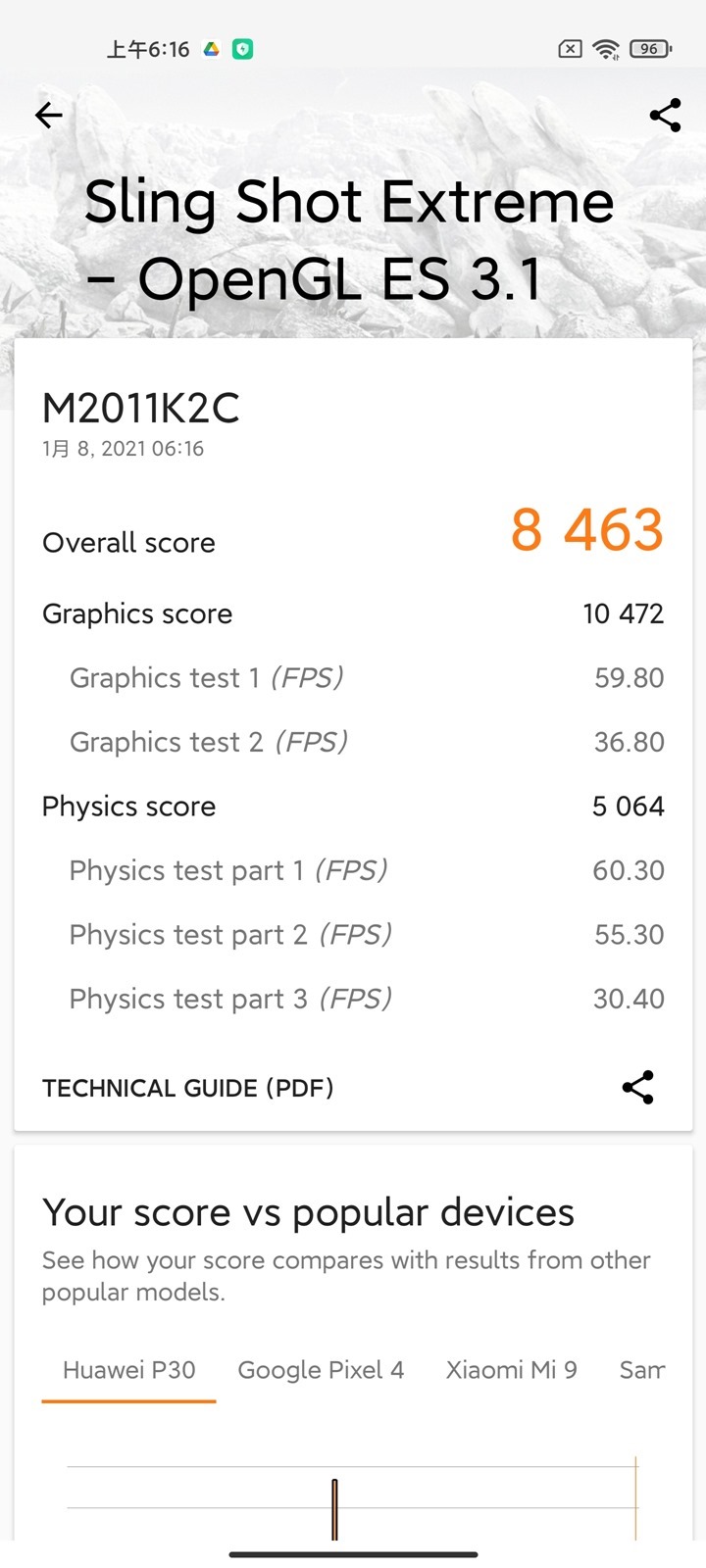
Task: Switch to the Google Pixel 4 tab
Action: tap(321, 1370)
